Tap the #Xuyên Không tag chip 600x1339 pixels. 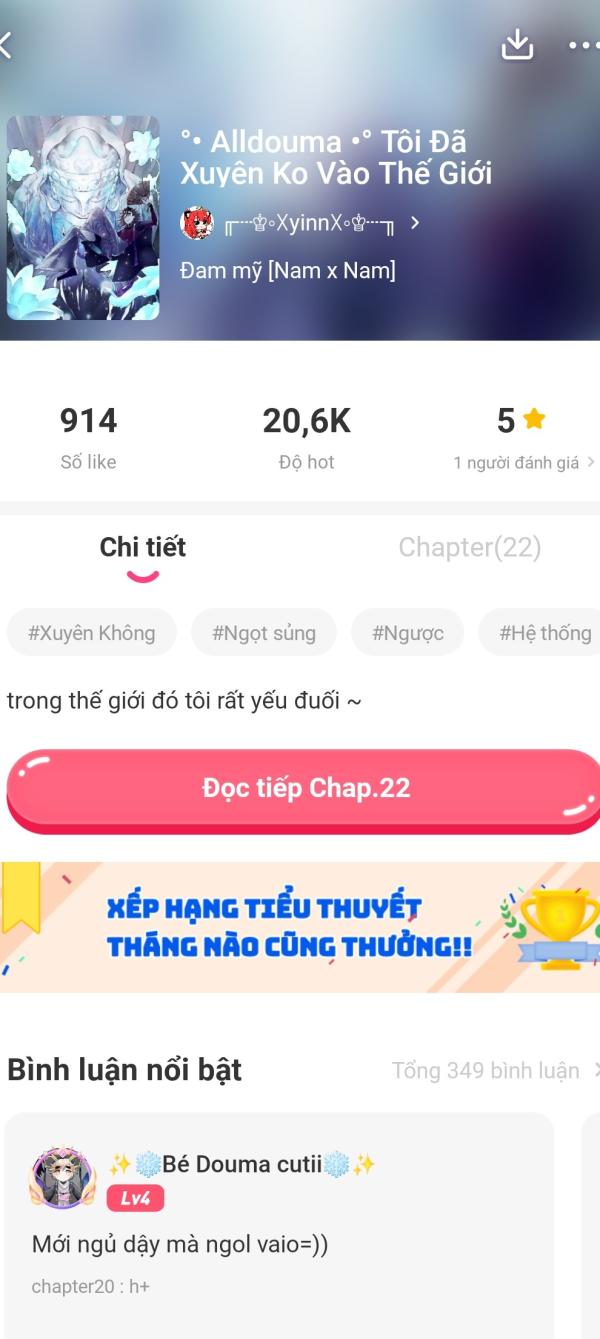click(x=92, y=633)
